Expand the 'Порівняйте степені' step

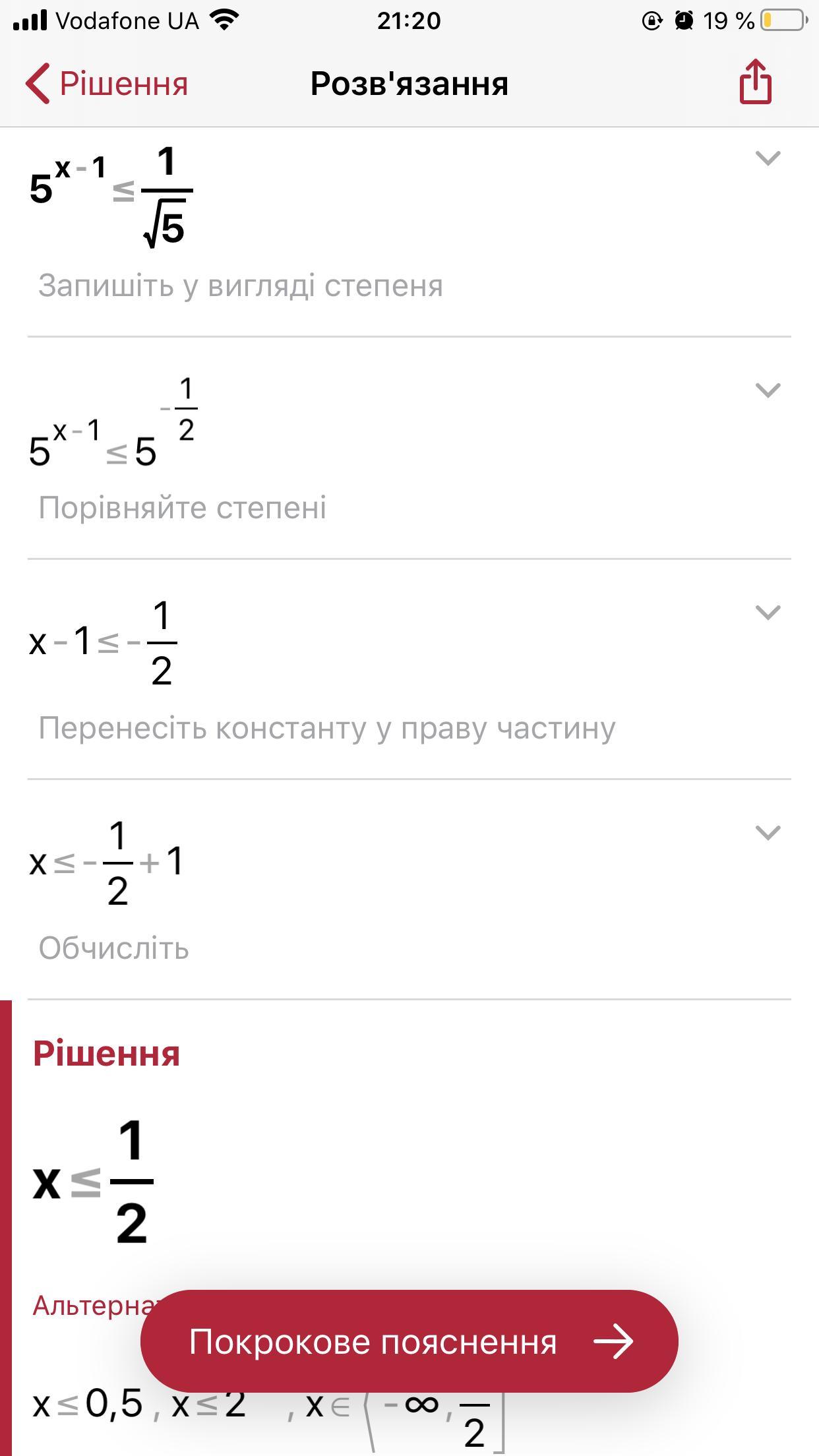(x=767, y=390)
